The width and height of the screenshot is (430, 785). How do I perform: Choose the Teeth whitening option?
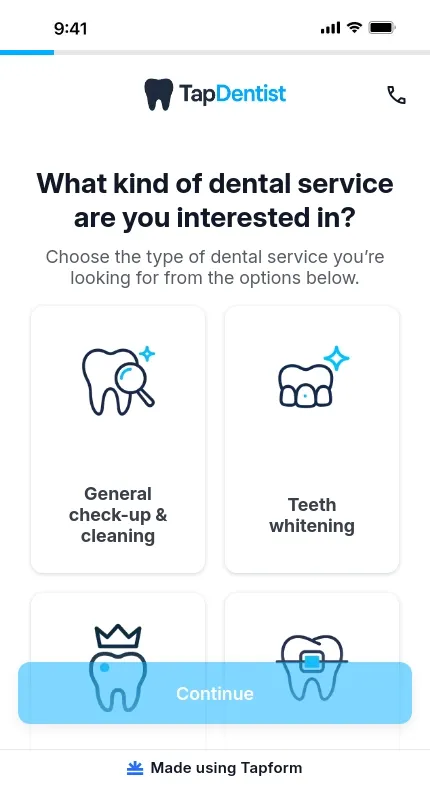[312, 439]
